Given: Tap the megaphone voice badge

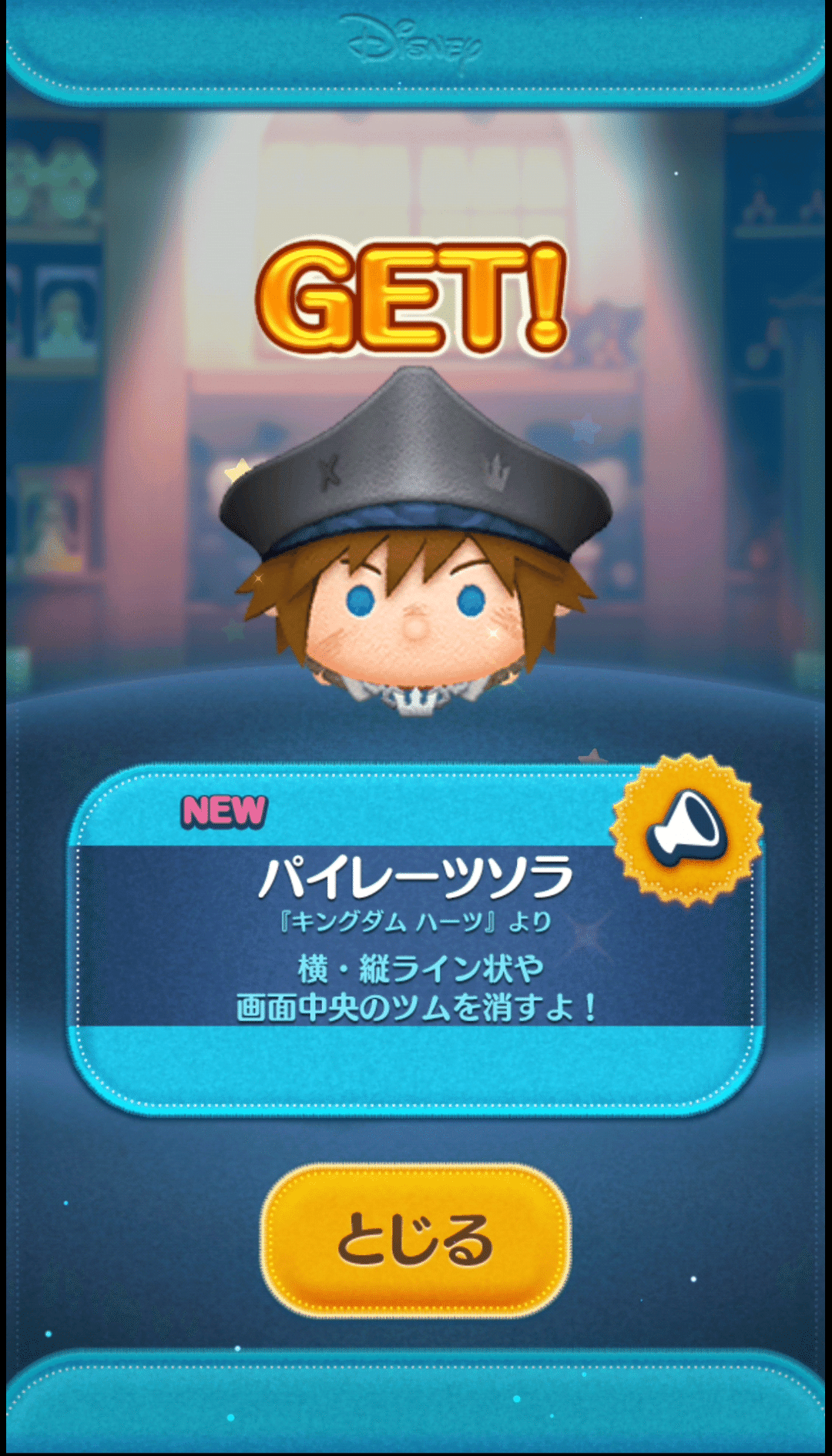Looking at the screenshot, I should click(x=686, y=830).
